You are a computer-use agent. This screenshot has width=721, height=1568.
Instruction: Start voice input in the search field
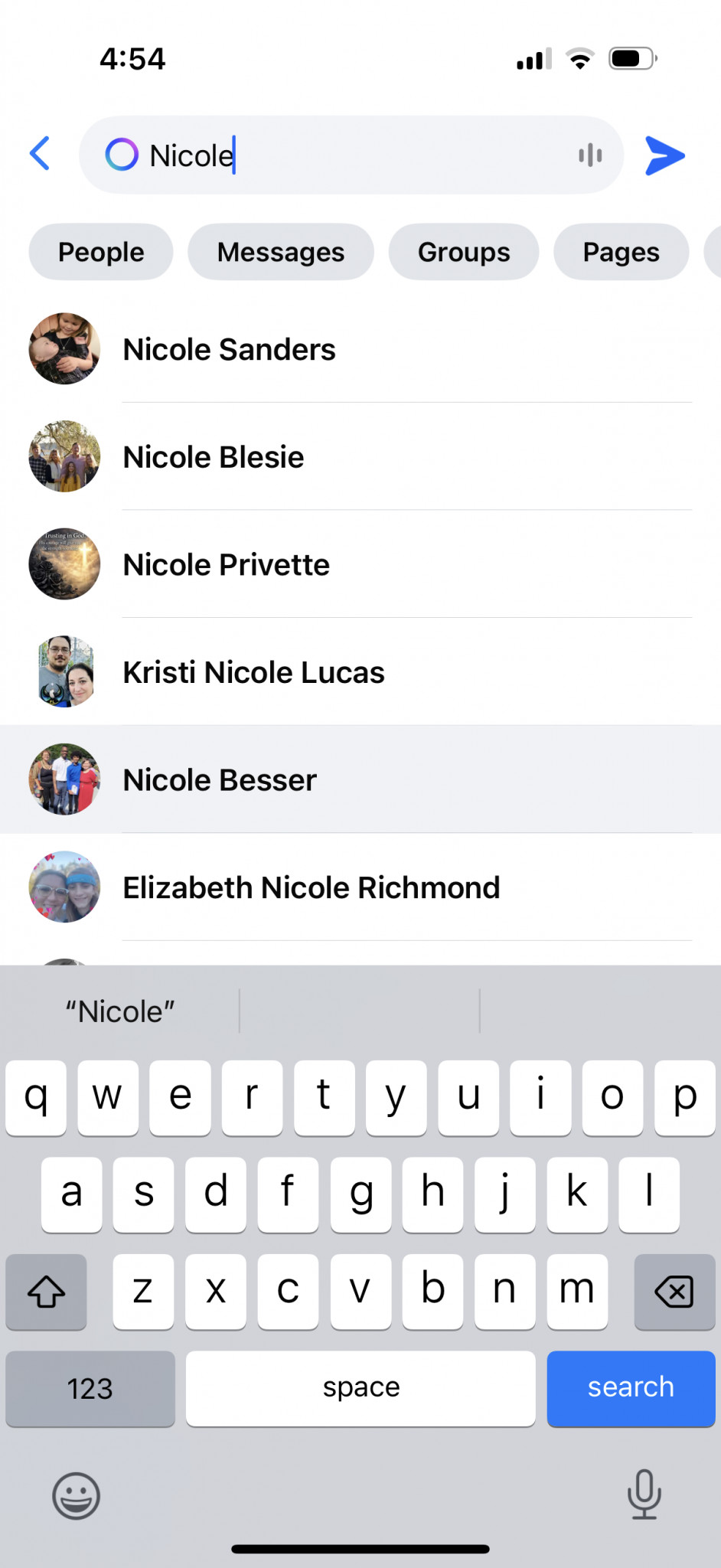coord(590,155)
